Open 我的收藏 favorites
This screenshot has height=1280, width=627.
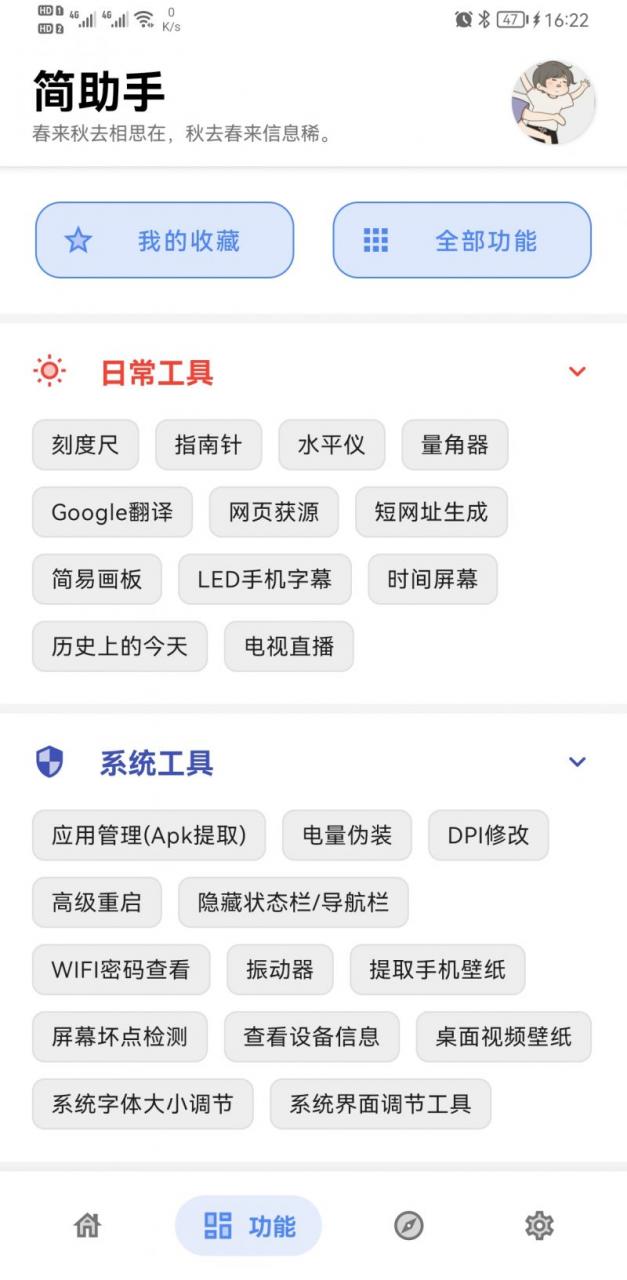165,240
